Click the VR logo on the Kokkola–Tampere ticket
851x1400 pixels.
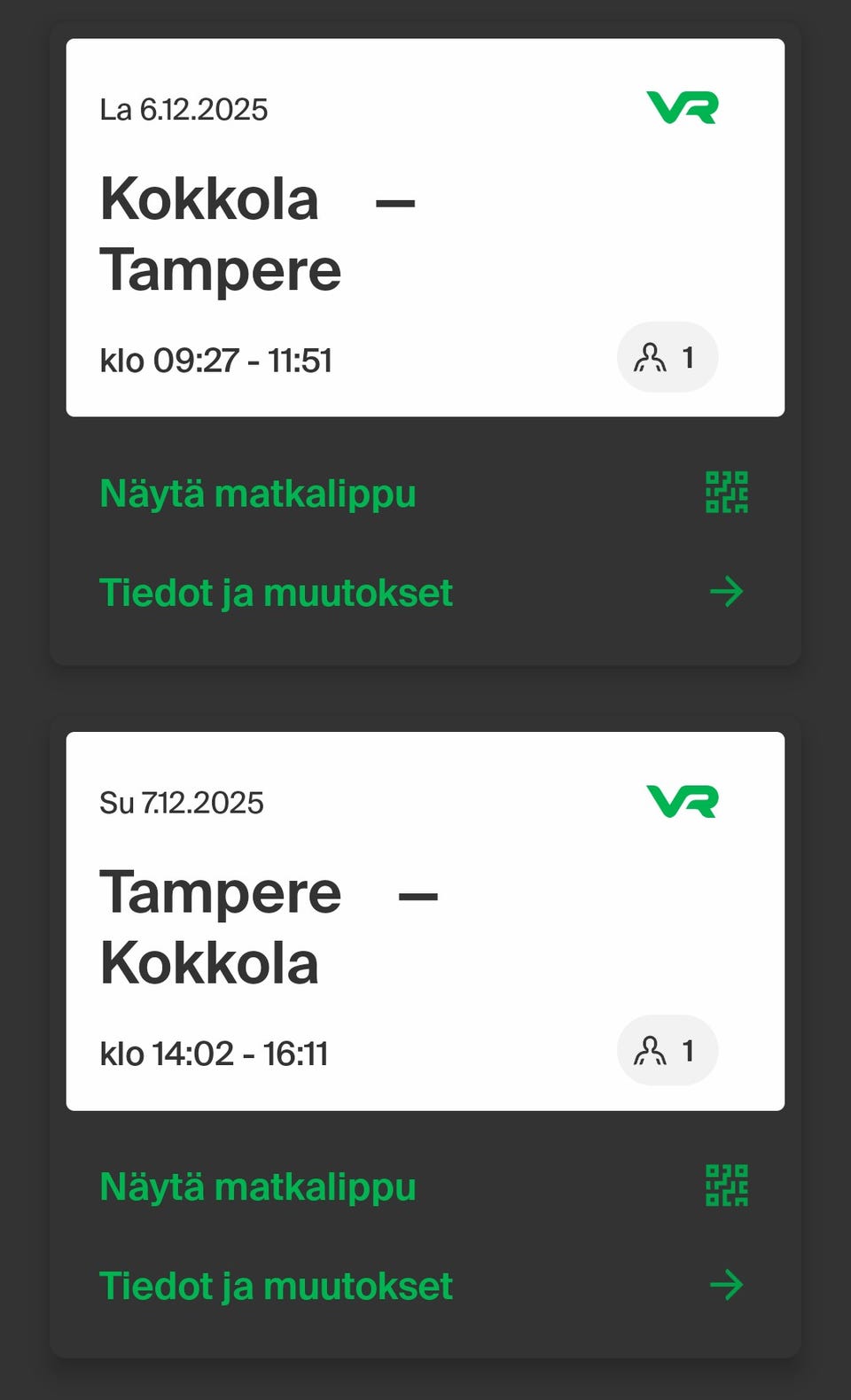click(x=683, y=108)
